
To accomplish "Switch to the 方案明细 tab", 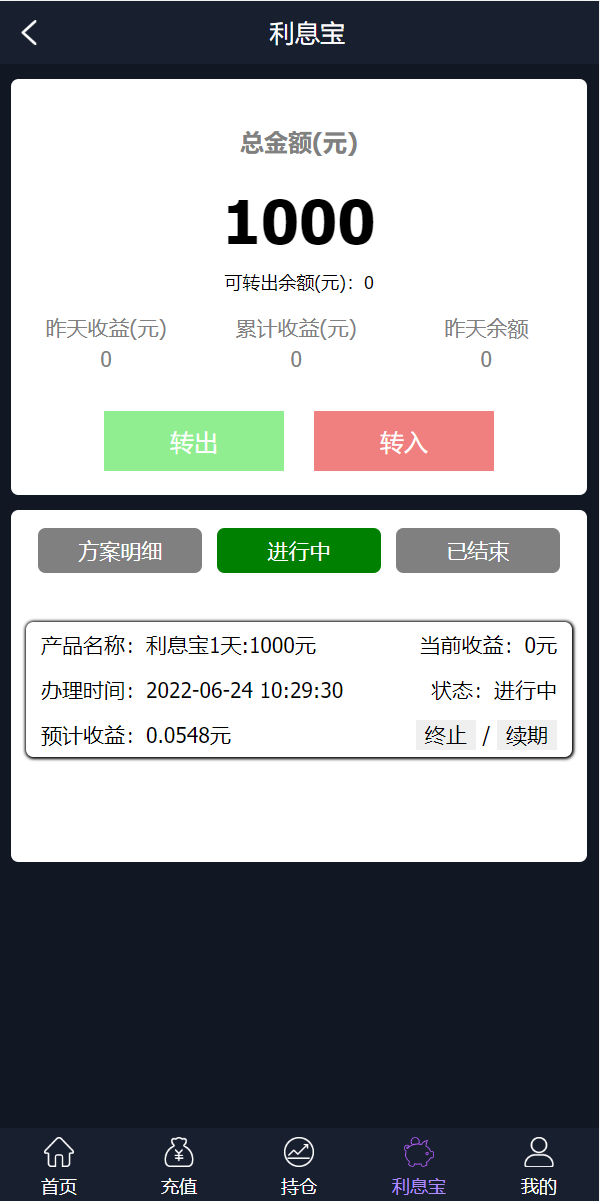I will (120, 551).
